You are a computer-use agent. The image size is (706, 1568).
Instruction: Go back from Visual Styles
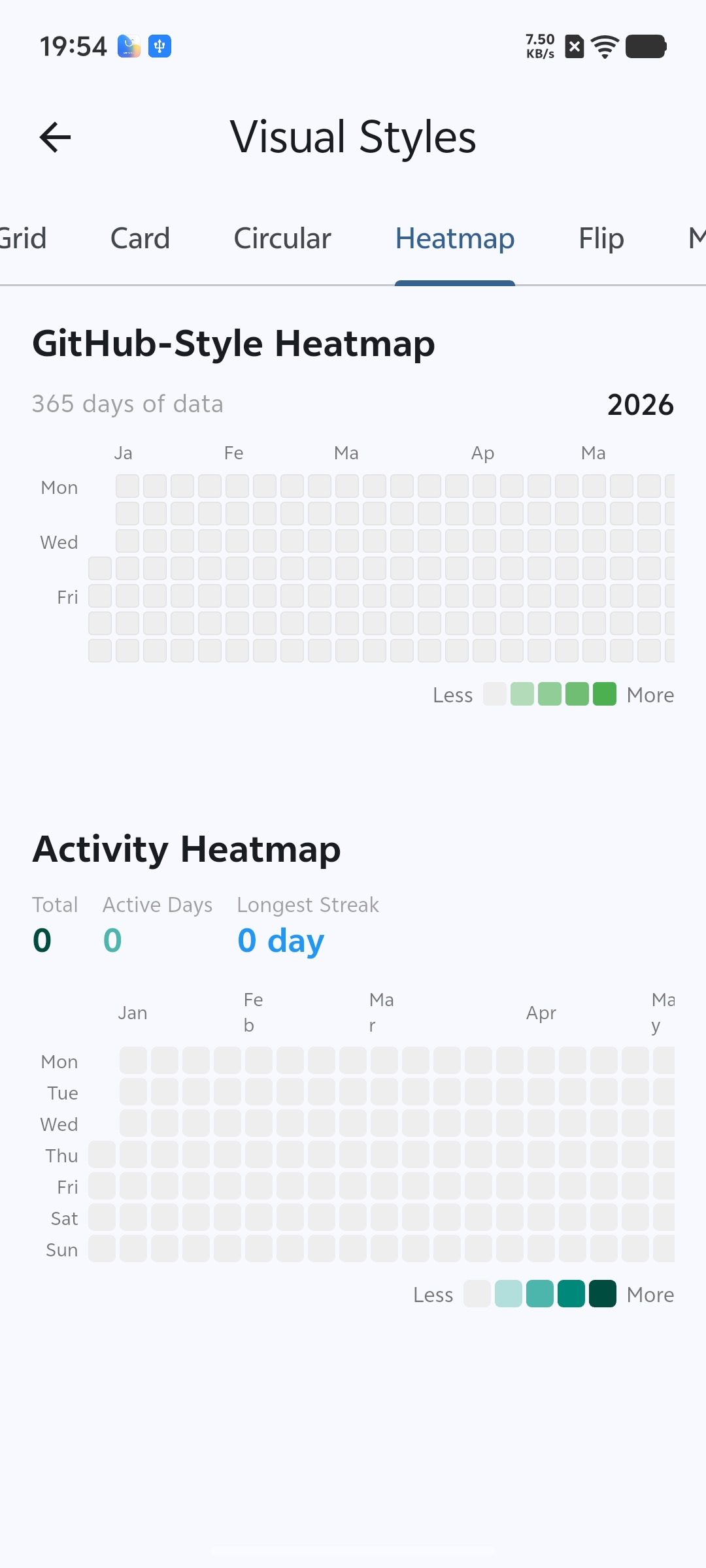56,137
